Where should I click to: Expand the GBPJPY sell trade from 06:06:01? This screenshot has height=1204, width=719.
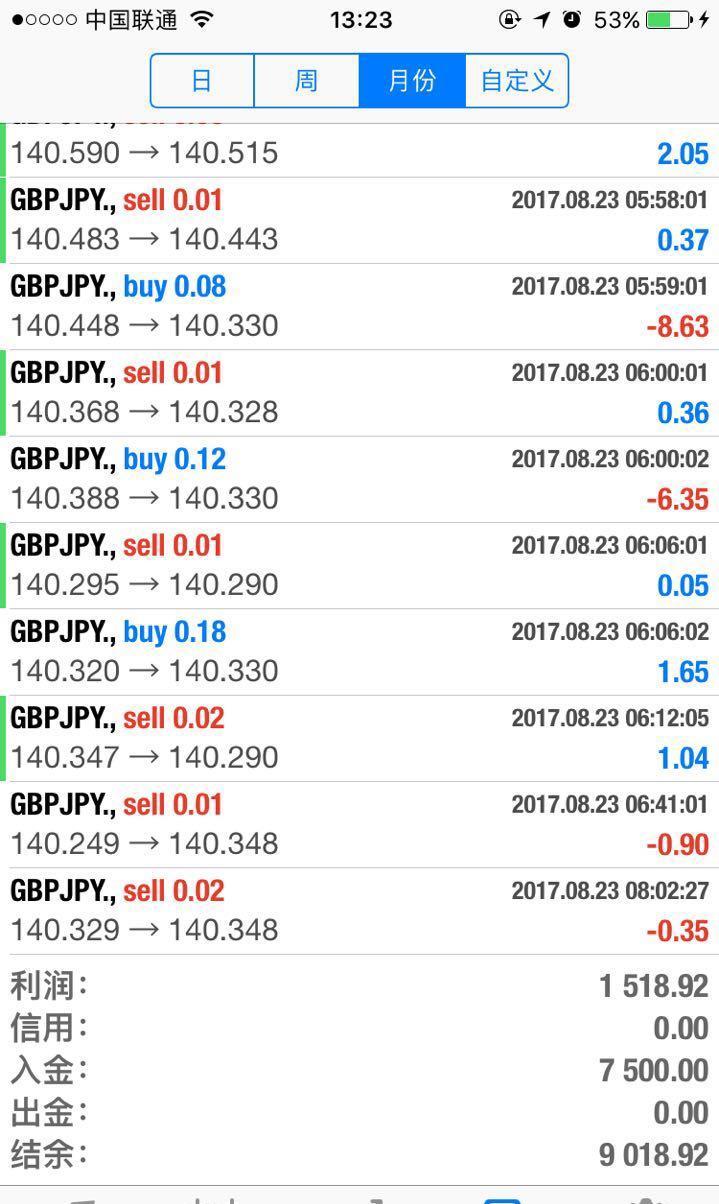tap(360, 566)
